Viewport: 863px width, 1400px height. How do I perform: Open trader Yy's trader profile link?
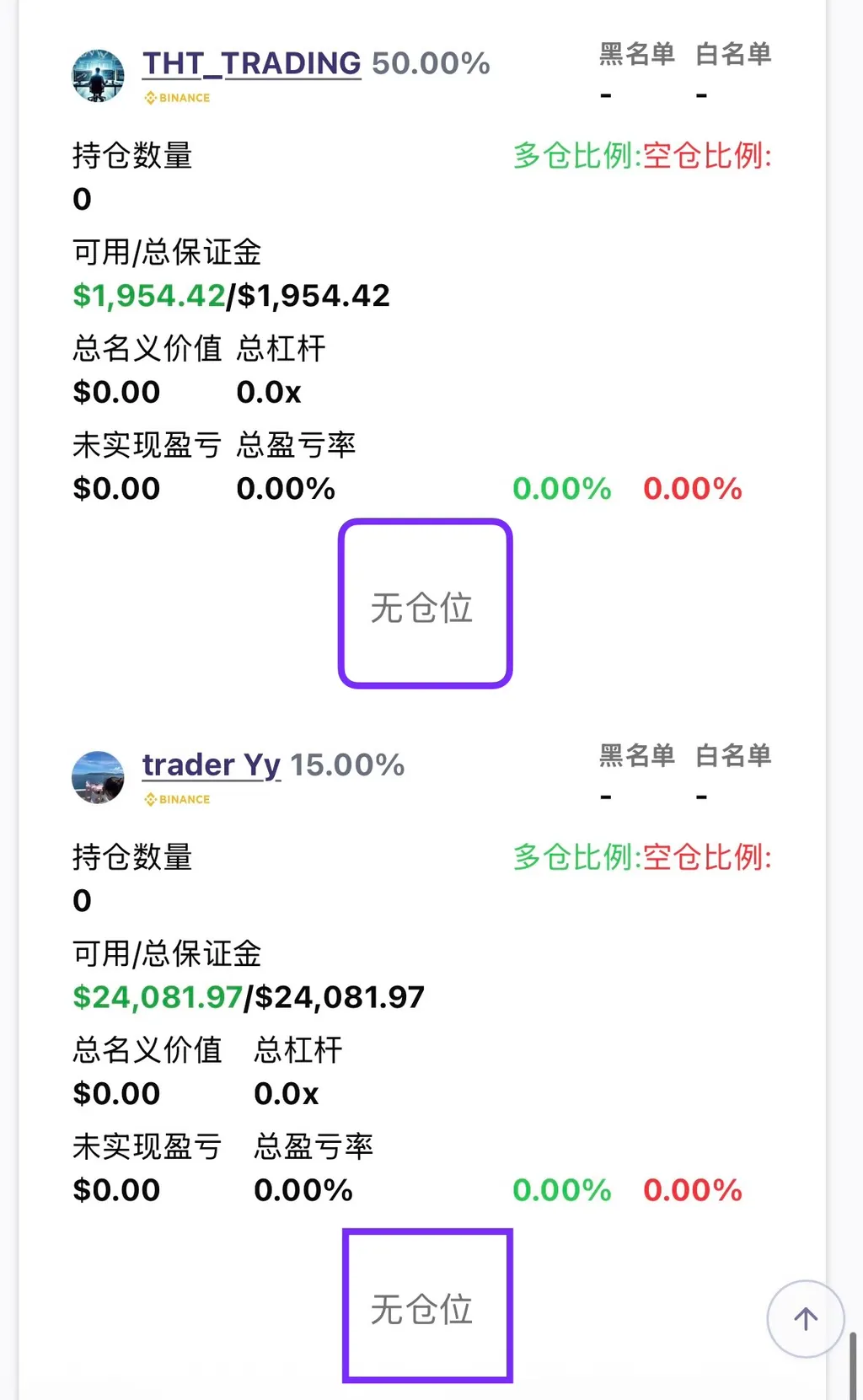pyautogui.click(x=210, y=765)
